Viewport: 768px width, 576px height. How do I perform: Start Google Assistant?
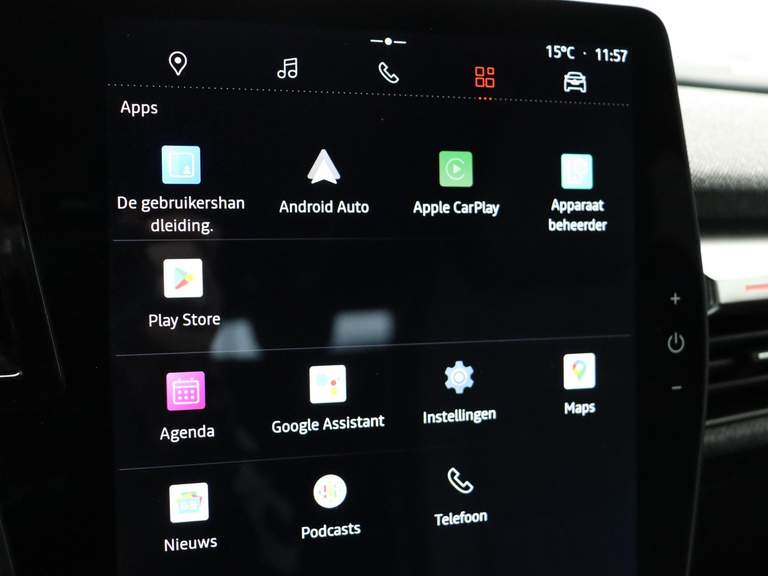click(x=327, y=385)
